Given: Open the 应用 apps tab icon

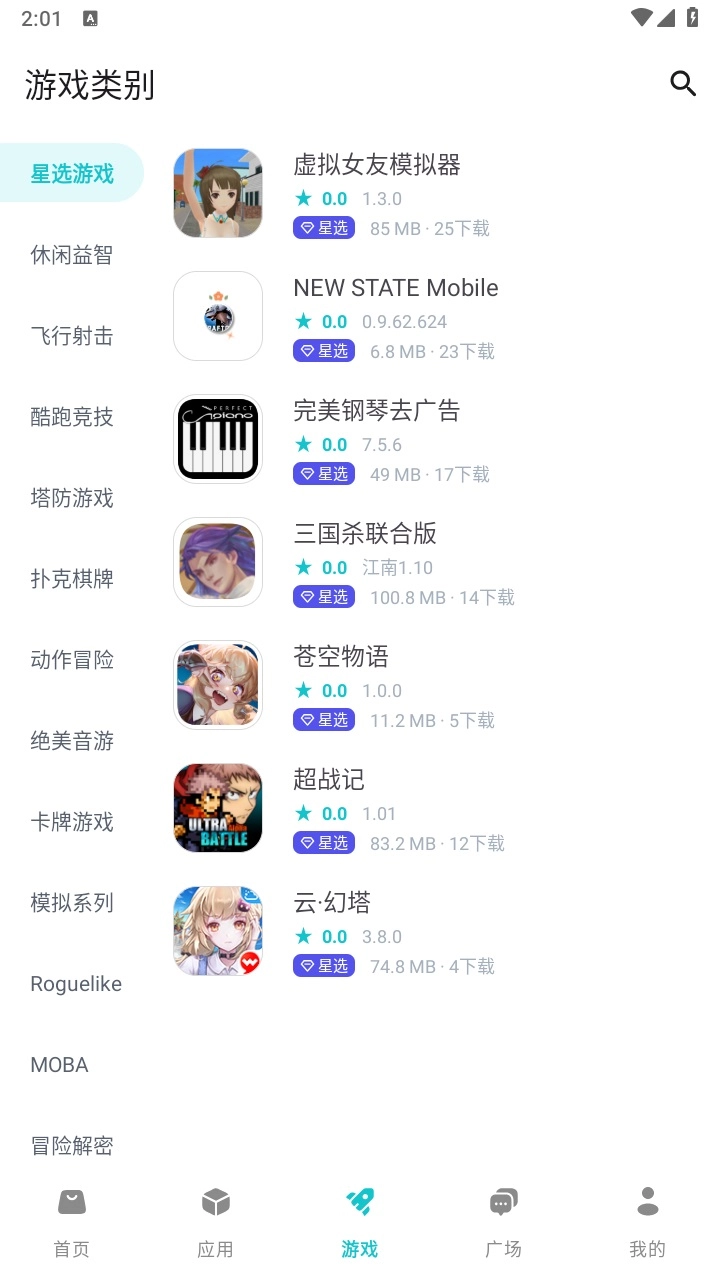Looking at the screenshot, I should pyautogui.click(x=216, y=1201).
